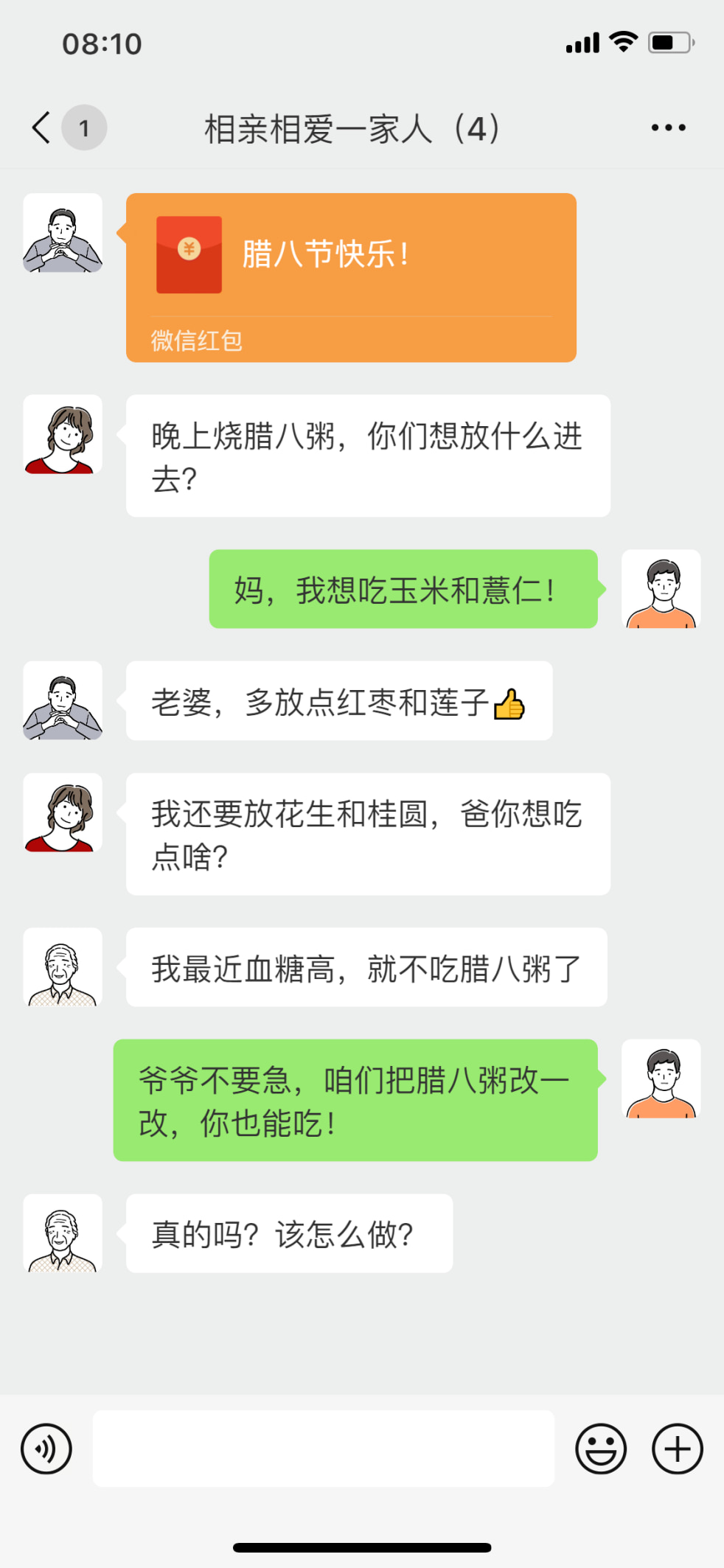Open the plus attachments menu
The width and height of the screenshot is (724, 1568).
tap(677, 1449)
